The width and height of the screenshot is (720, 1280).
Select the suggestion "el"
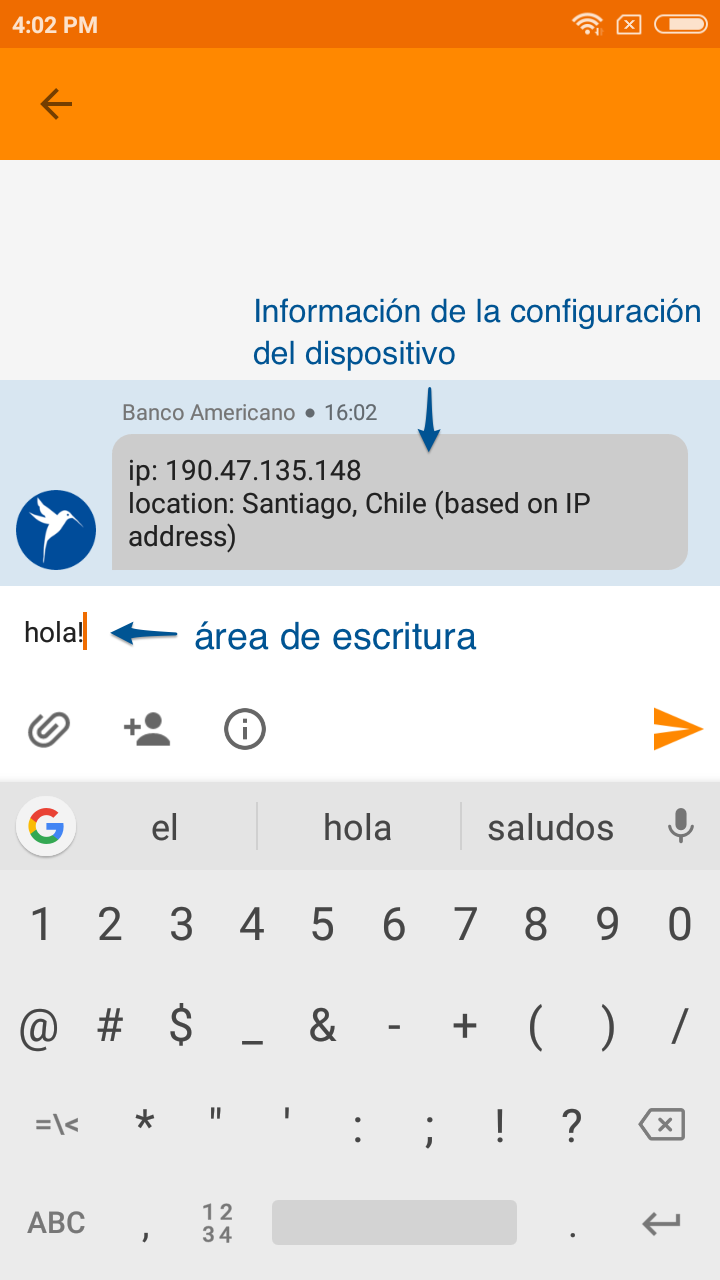pyautogui.click(x=164, y=828)
